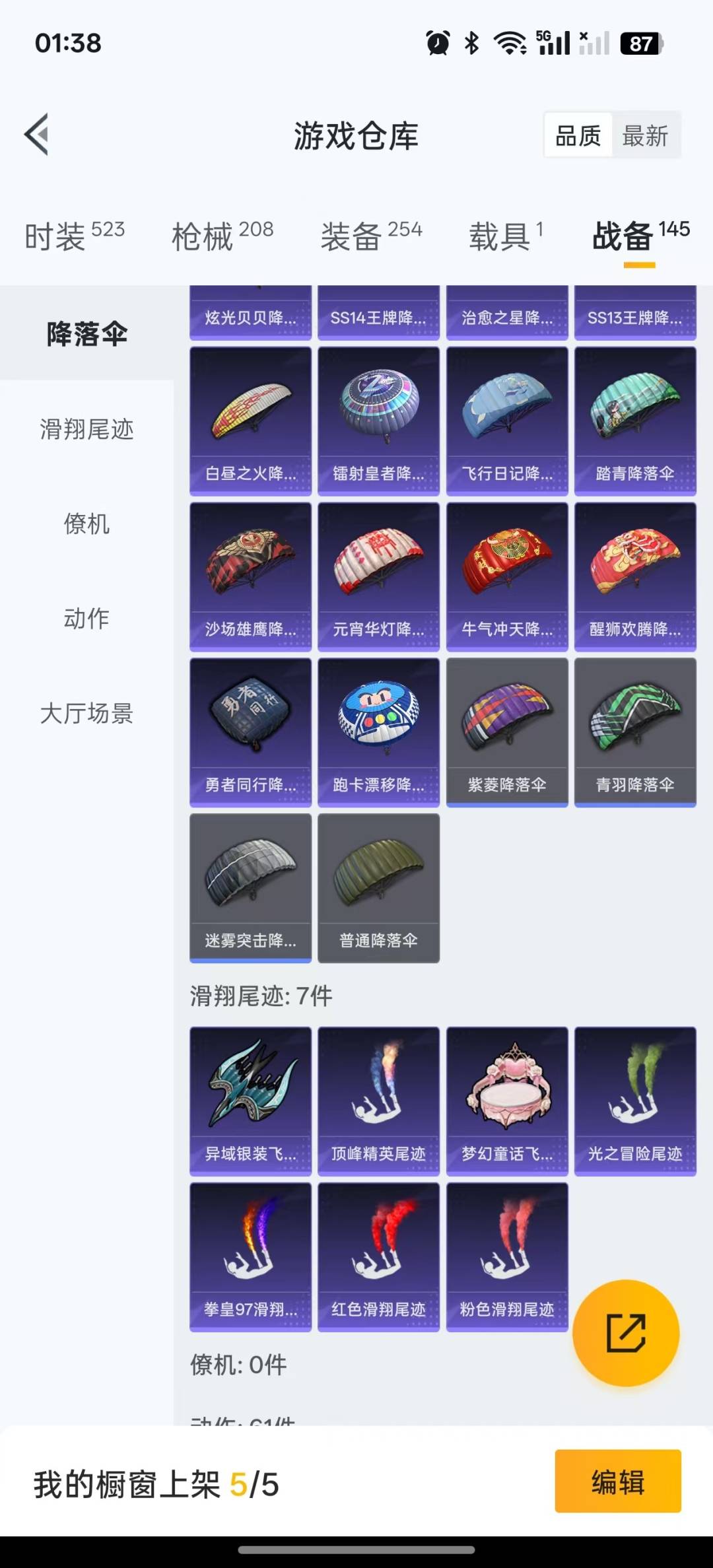Sort by 最新

tap(645, 136)
